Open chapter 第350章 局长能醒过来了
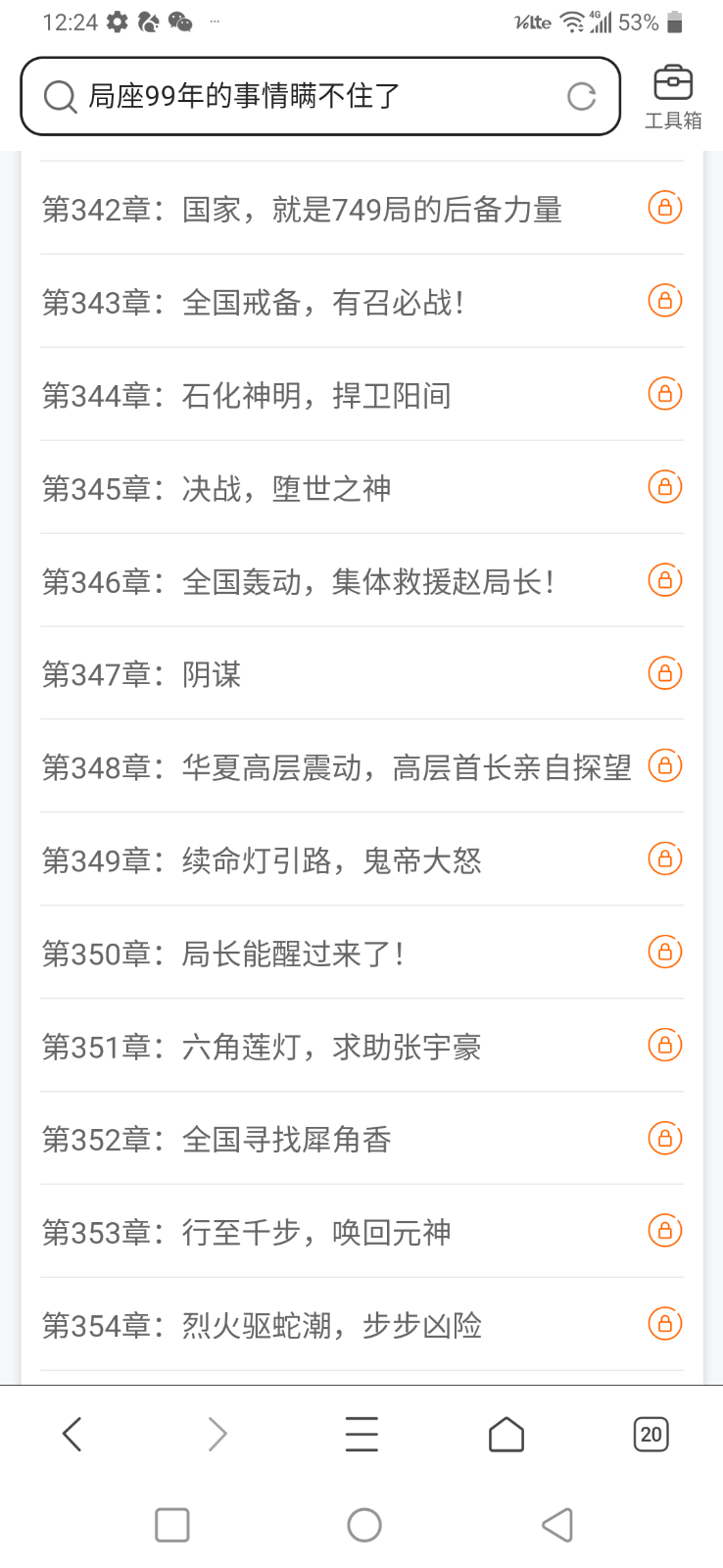Viewport: 723px width, 1568px height. pyautogui.click(x=223, y=954)
